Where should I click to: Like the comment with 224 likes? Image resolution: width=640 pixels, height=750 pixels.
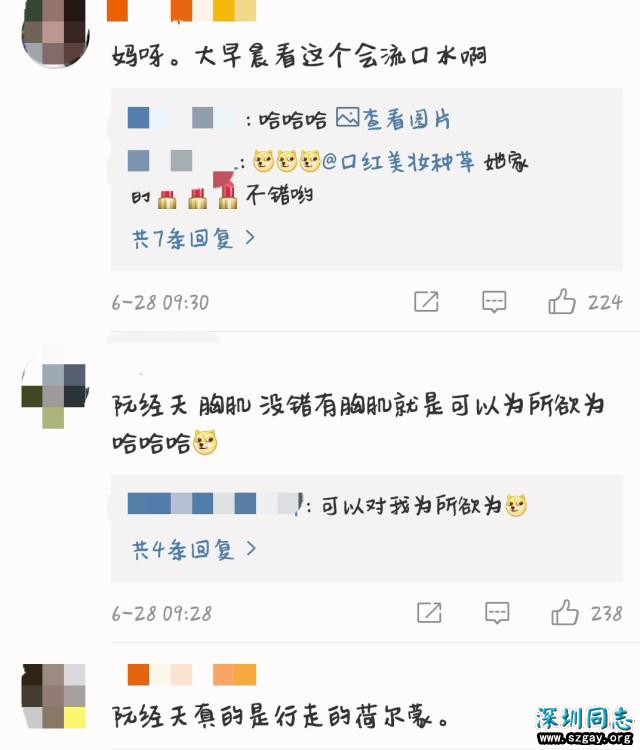(562, 301)
